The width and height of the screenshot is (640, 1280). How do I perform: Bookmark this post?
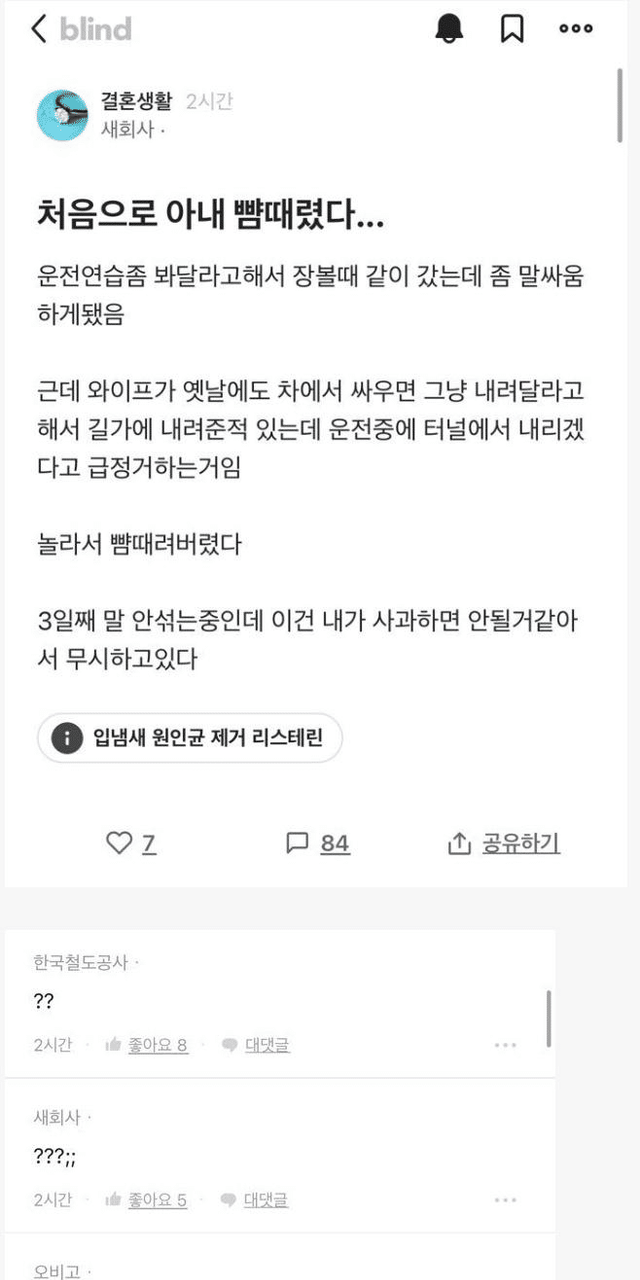pos(512,29)
